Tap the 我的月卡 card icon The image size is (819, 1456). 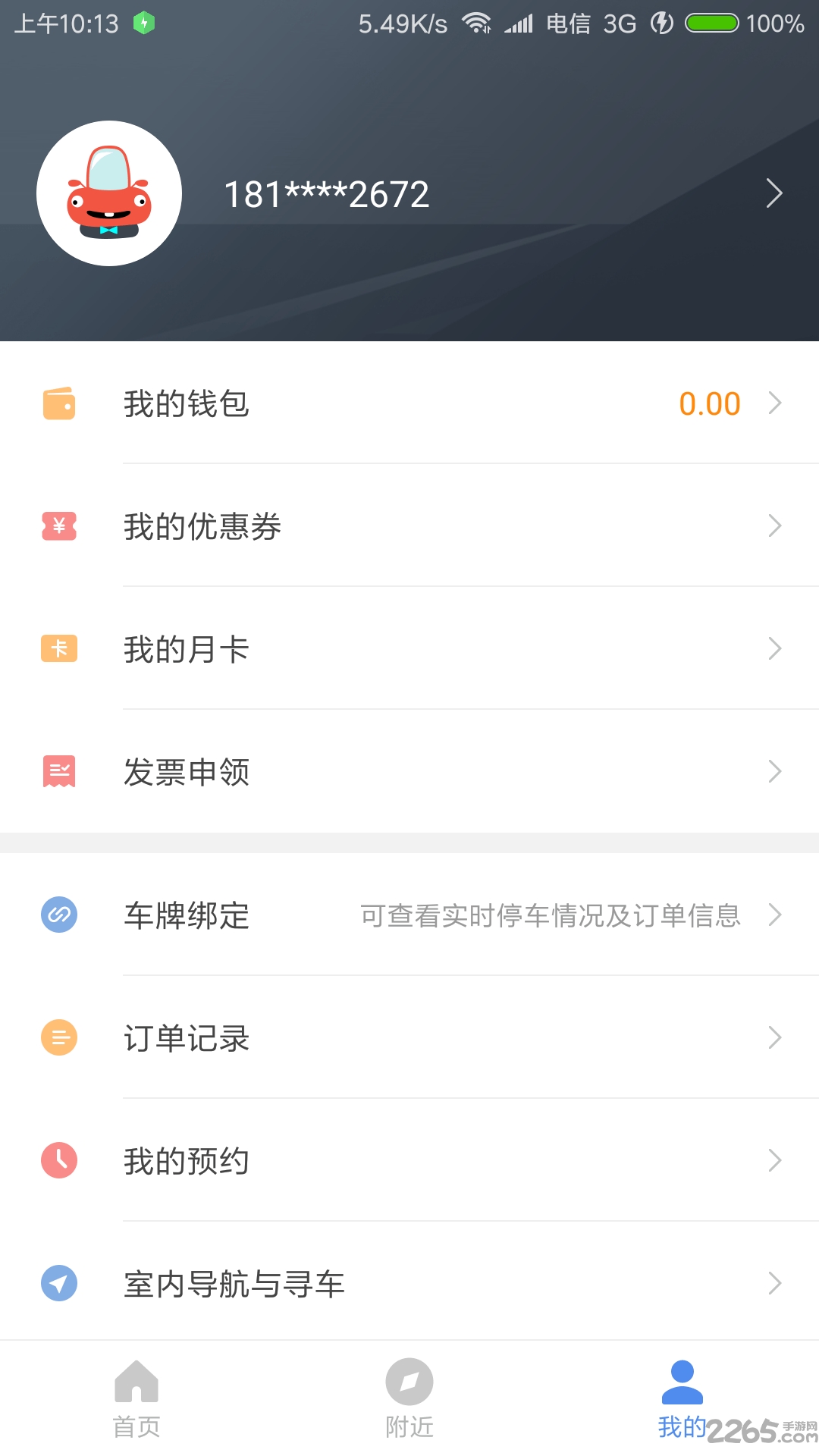(59, 648)
